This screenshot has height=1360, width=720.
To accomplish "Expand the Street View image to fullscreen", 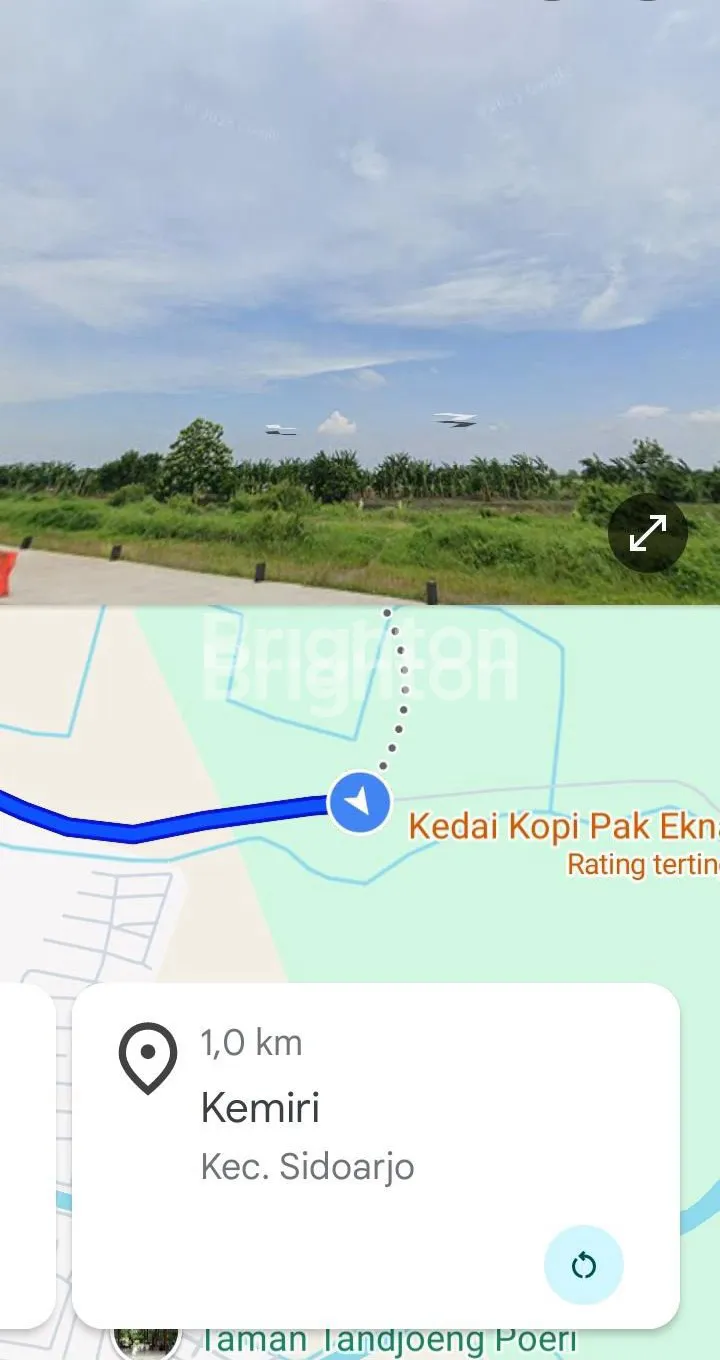I will pos(648,536).
